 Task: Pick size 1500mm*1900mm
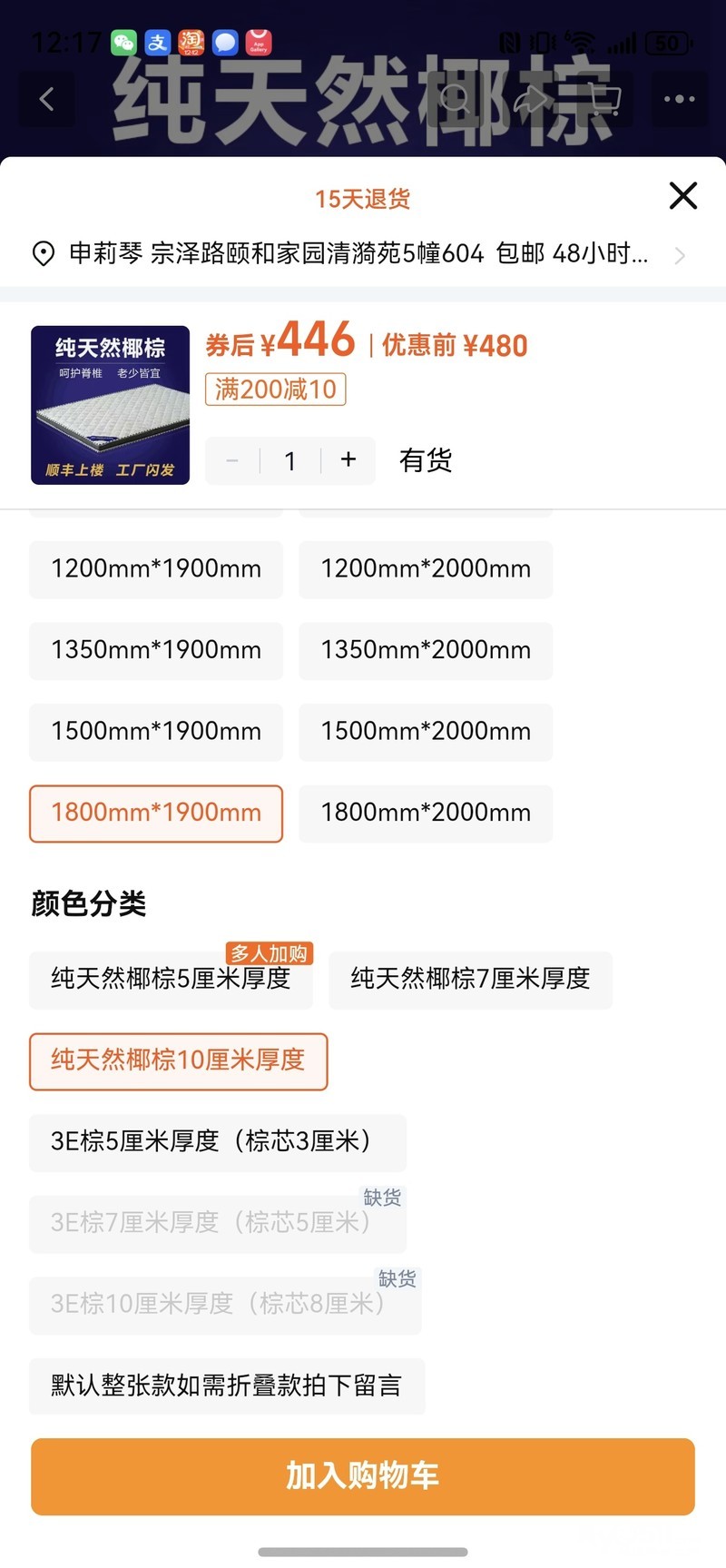coord(156,732)
